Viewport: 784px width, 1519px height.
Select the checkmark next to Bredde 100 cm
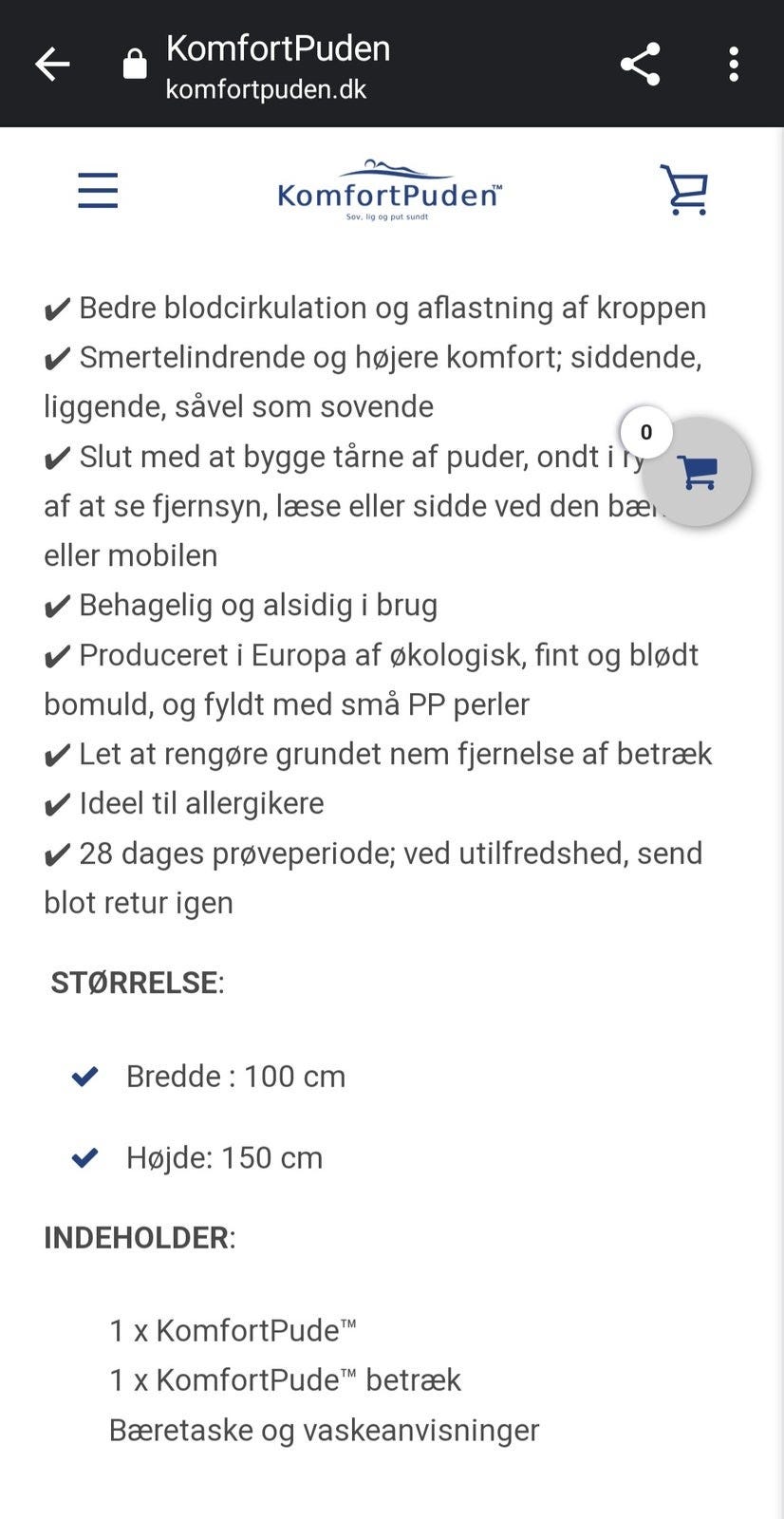tap(84, 1076)
